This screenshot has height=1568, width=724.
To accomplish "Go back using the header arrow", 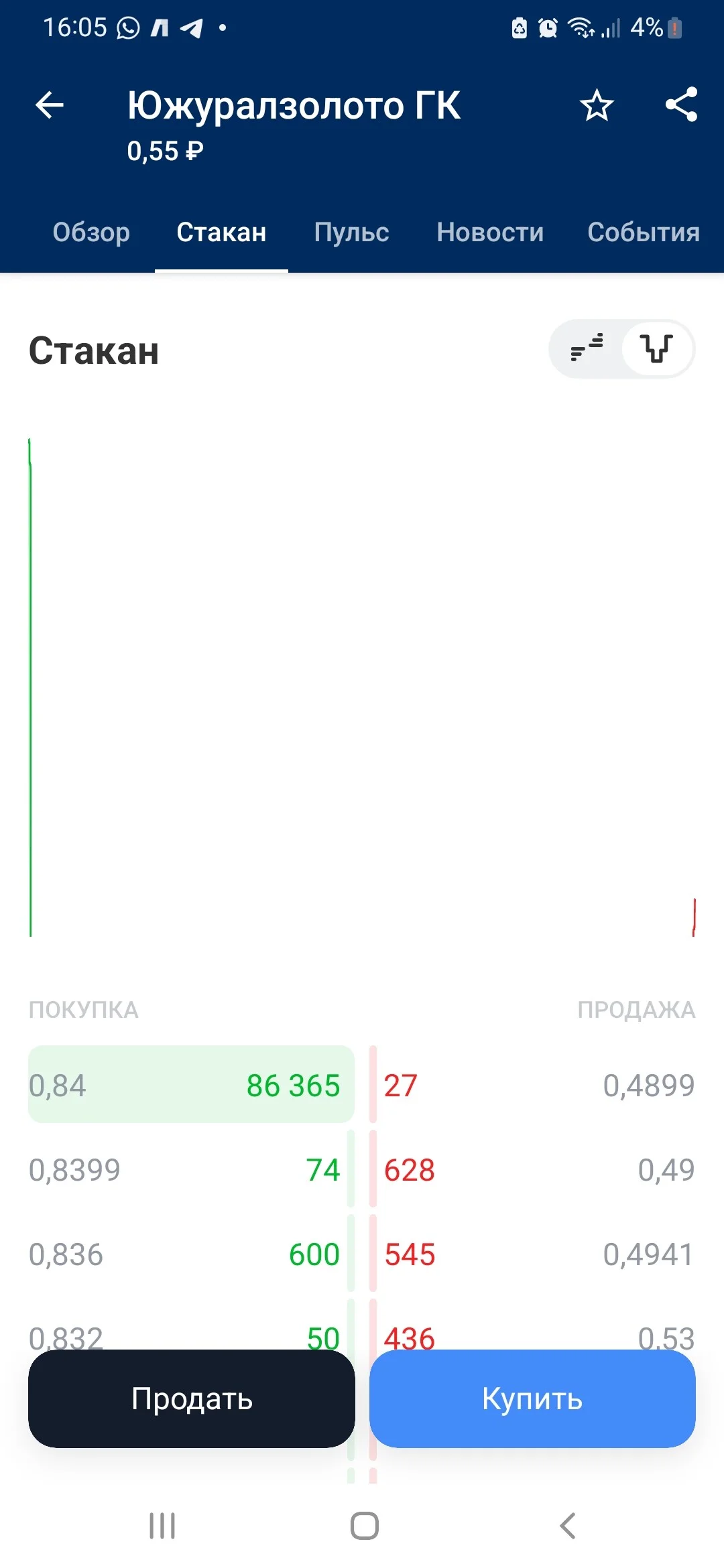I will click(50, 105).
